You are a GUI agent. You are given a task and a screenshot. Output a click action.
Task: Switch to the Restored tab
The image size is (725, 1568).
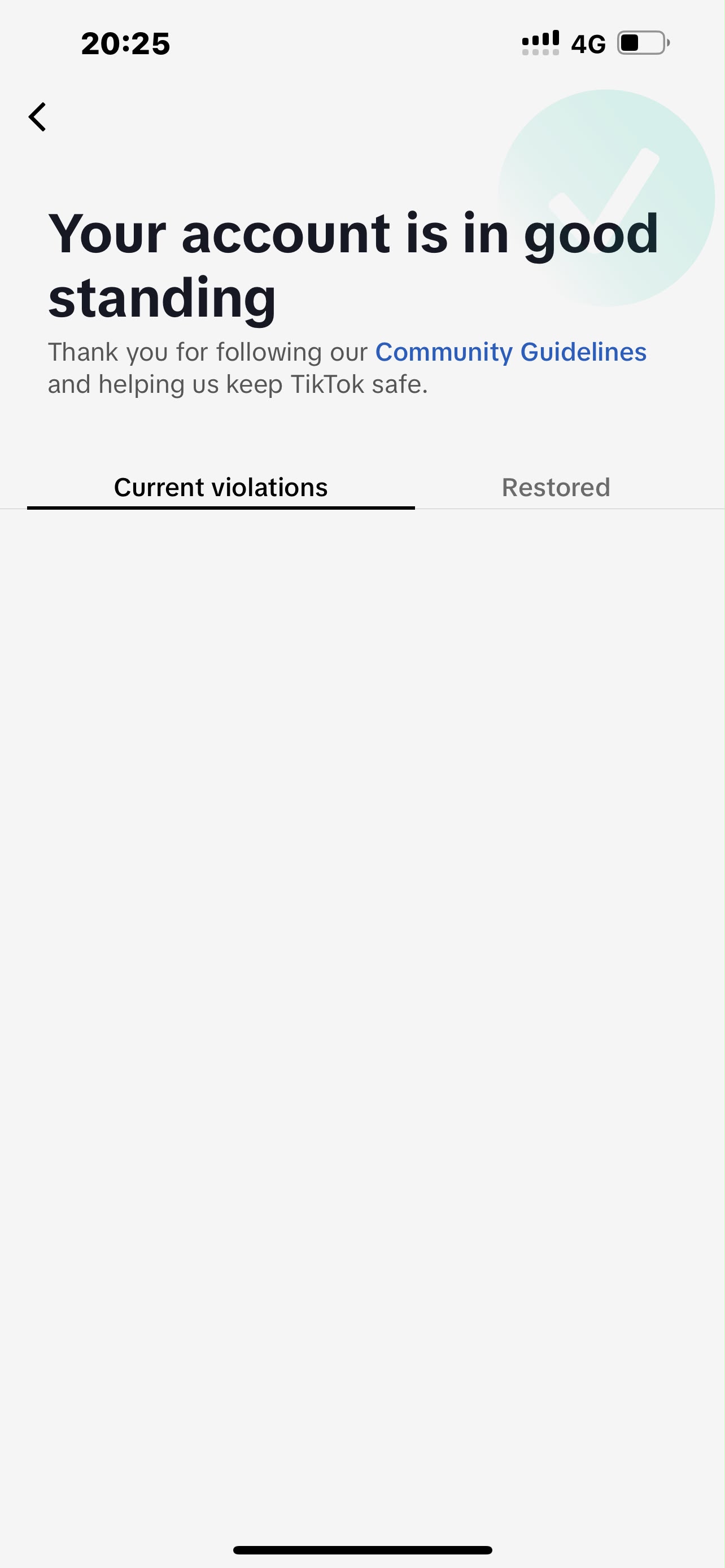pos(556,487)
